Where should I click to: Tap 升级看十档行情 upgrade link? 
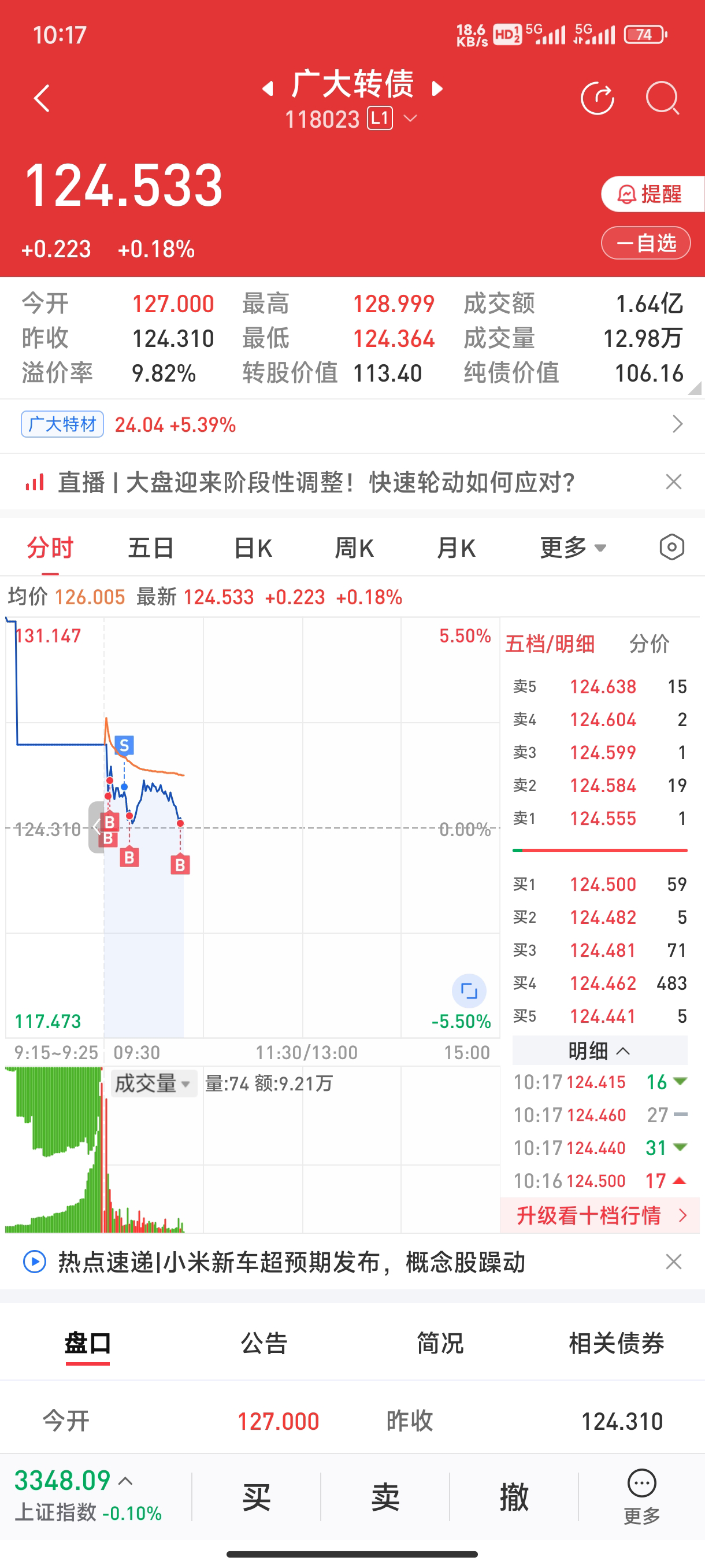(600, 1215)
